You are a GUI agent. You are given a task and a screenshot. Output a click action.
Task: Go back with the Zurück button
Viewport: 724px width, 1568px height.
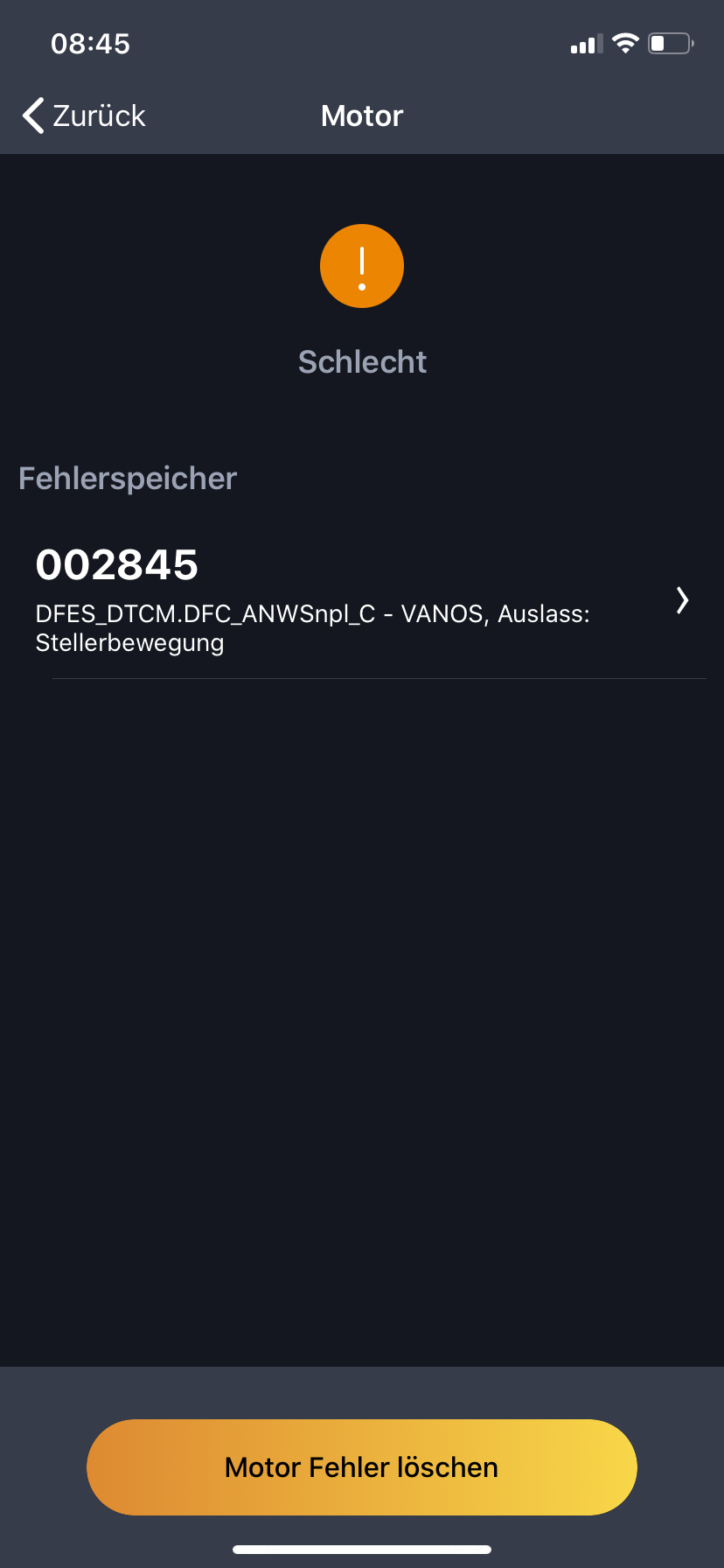click(x=84, y=115)
